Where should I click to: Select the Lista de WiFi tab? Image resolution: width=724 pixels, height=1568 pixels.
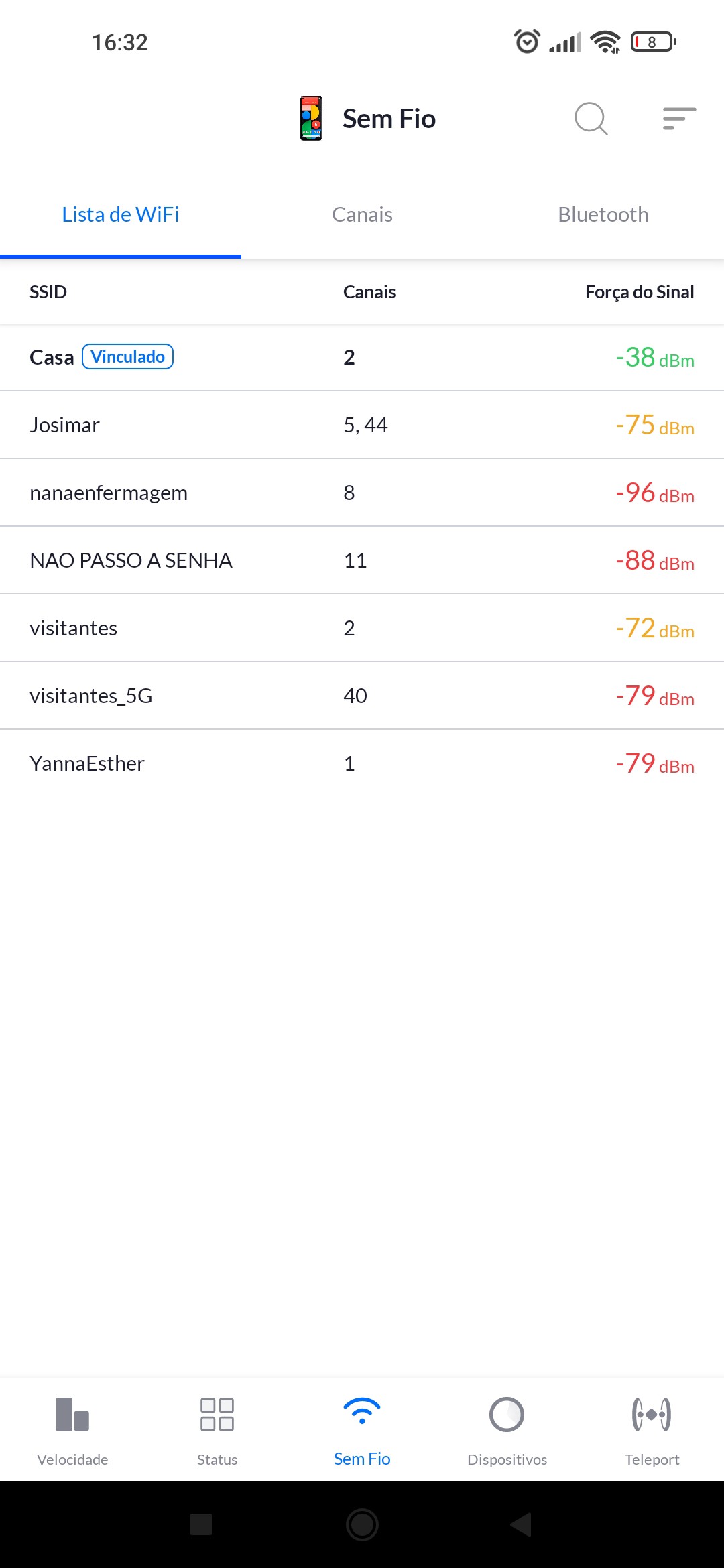pos(121,214)
